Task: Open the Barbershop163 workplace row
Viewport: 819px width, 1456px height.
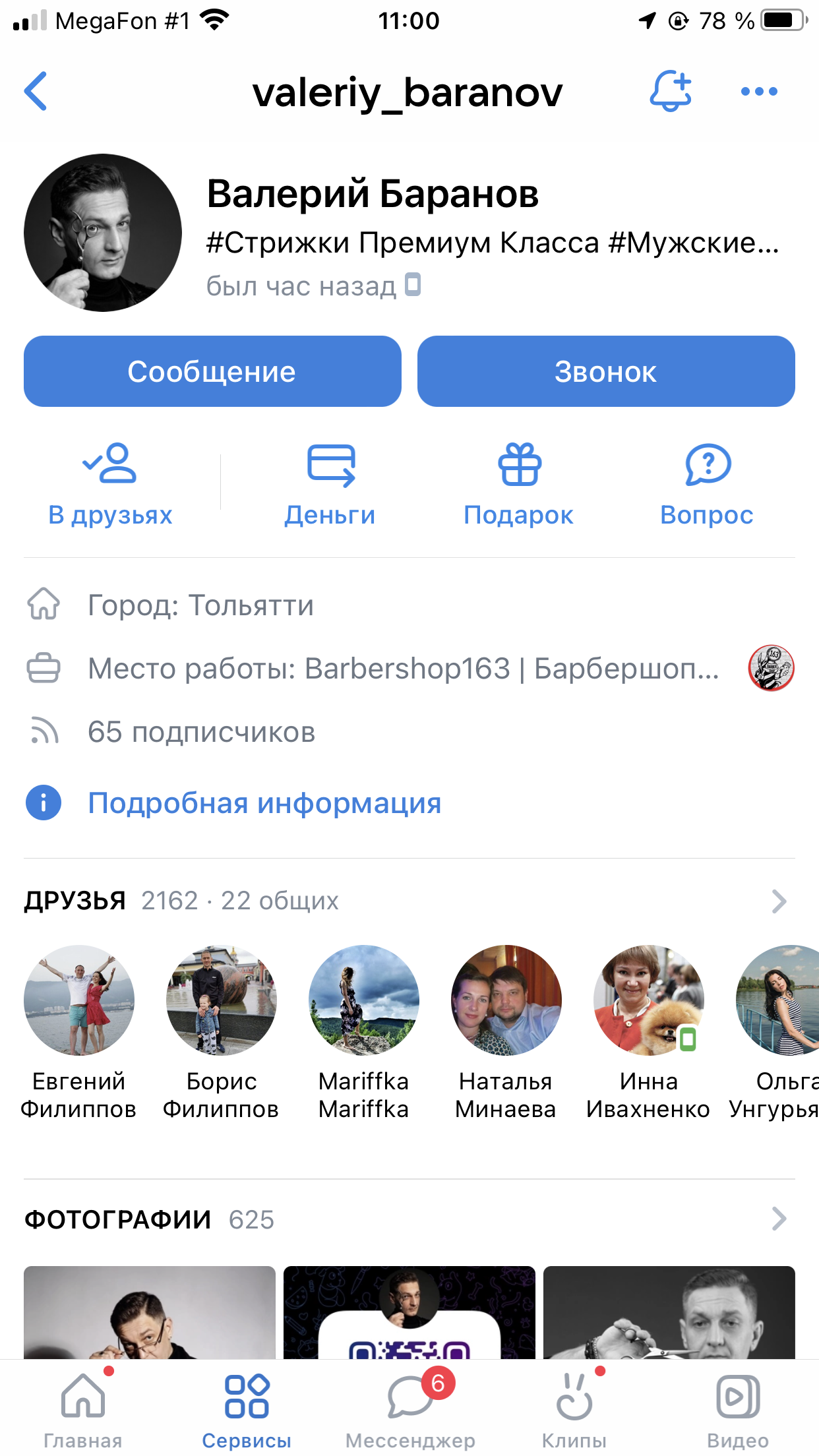Action: 402,669
